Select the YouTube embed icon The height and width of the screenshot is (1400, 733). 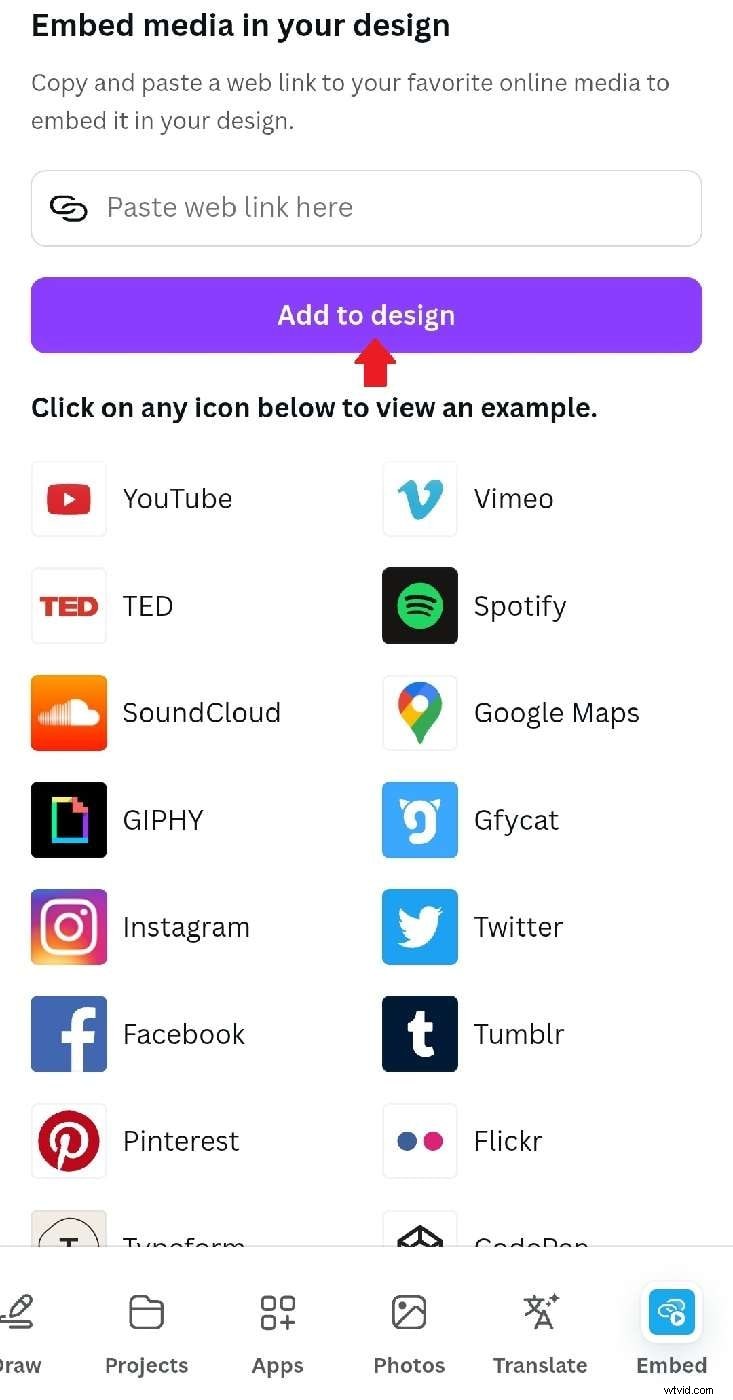69,498
